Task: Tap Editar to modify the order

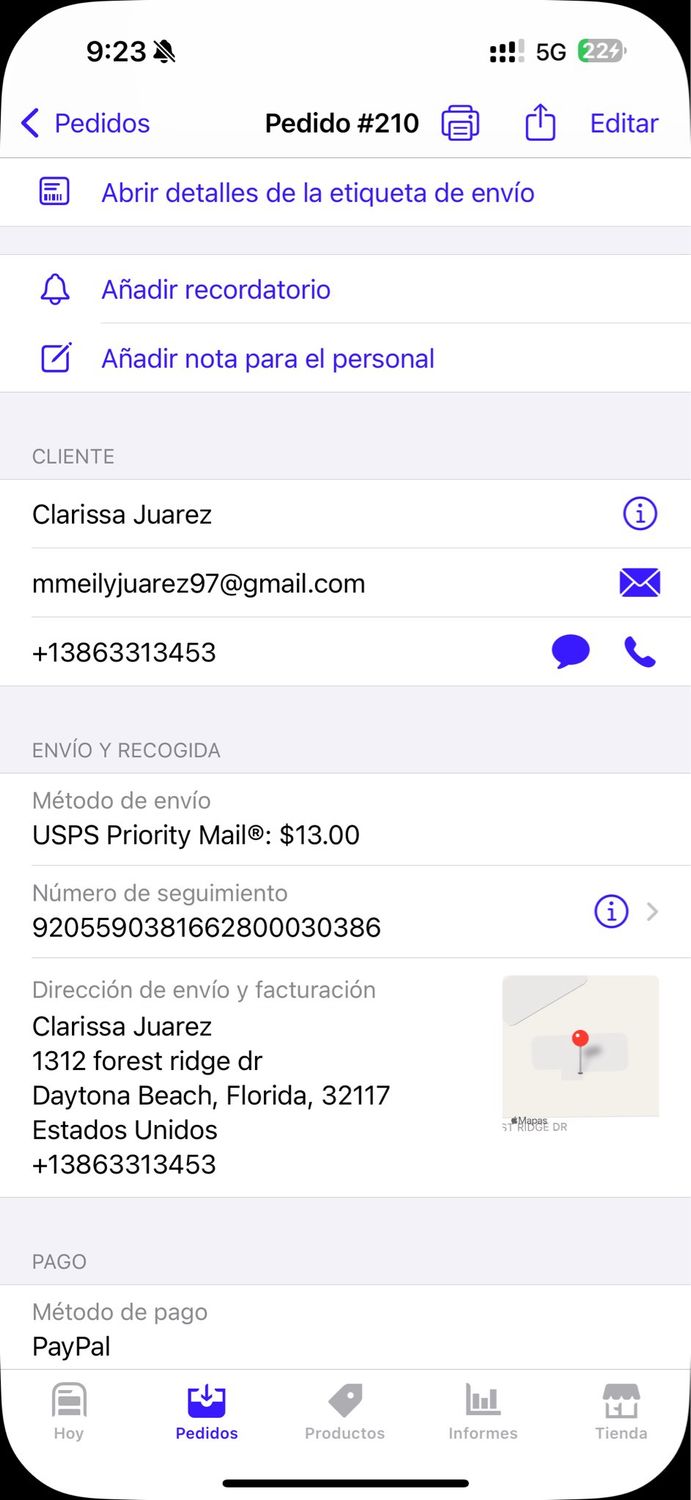Action: pyautogui.click(x=624, y=123)
